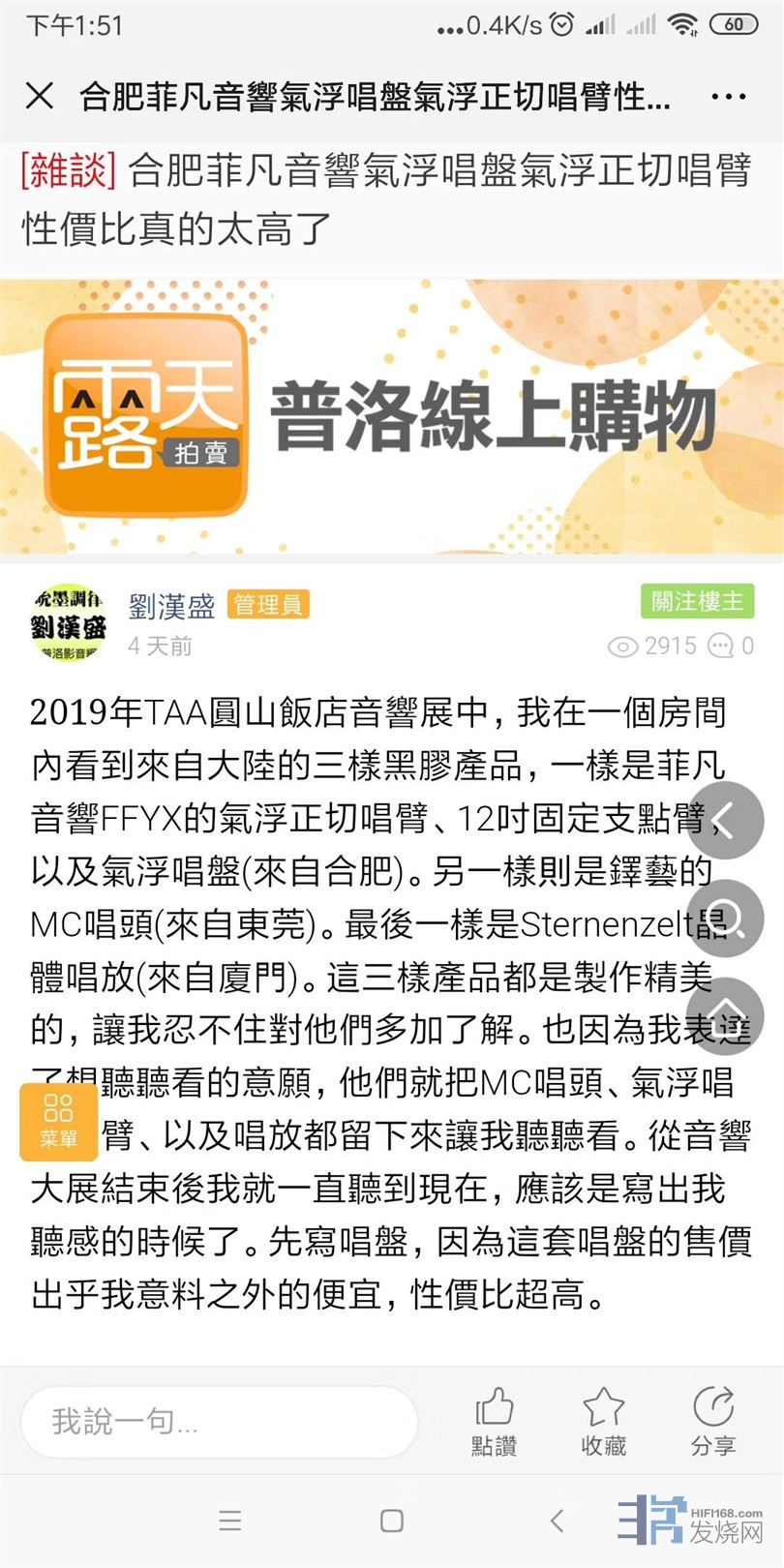784x1568 pixels.
Task: Open the orange 菜單 menu button
Action: pos(58,1121)
